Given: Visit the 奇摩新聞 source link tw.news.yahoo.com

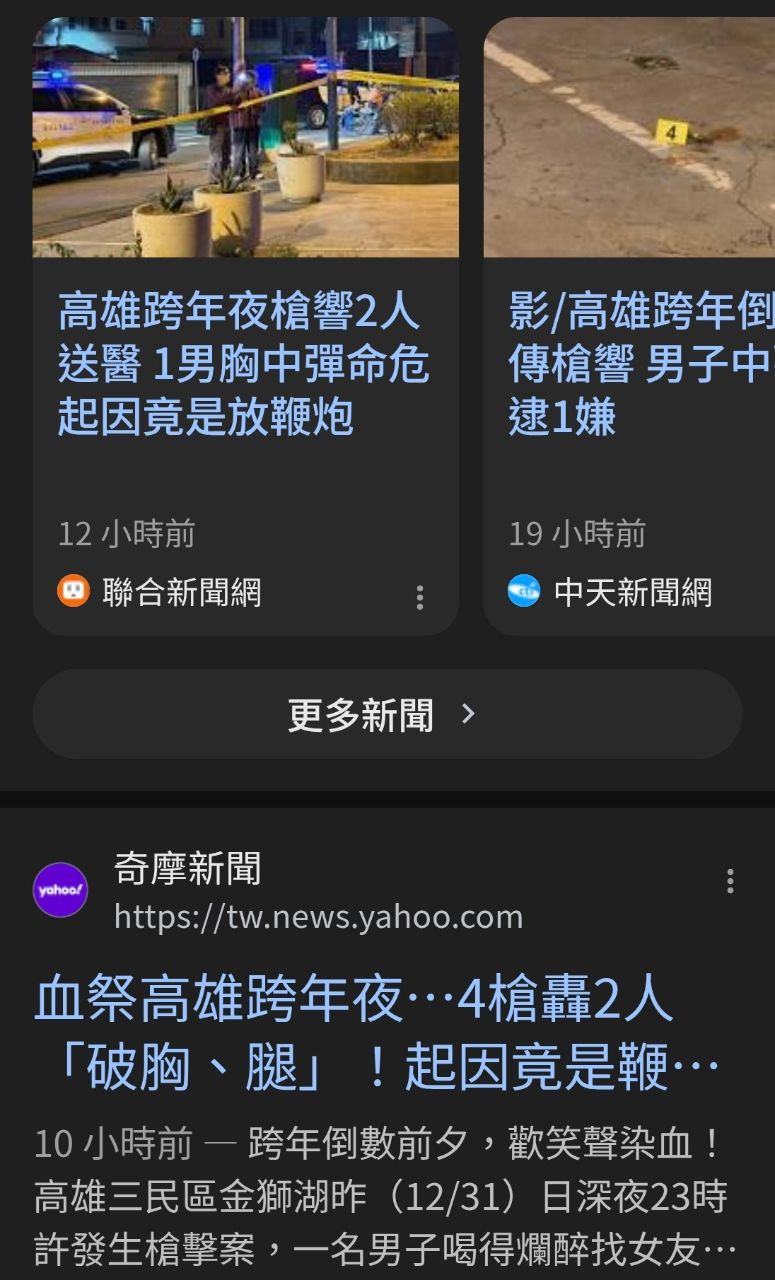Looking at the screenshot, I should click(318, 916).
